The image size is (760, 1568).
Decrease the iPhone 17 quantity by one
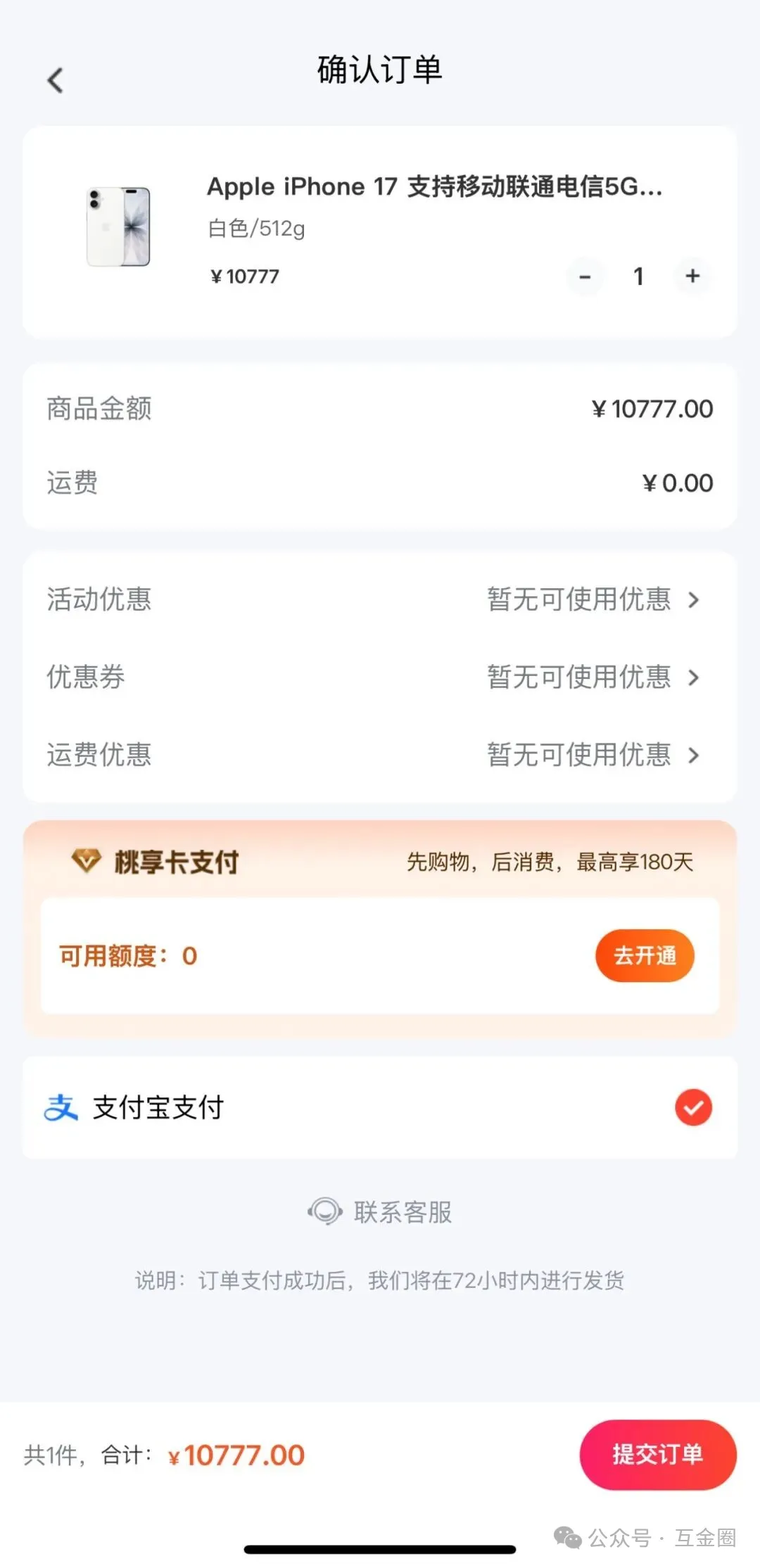[x=585, y=277]
